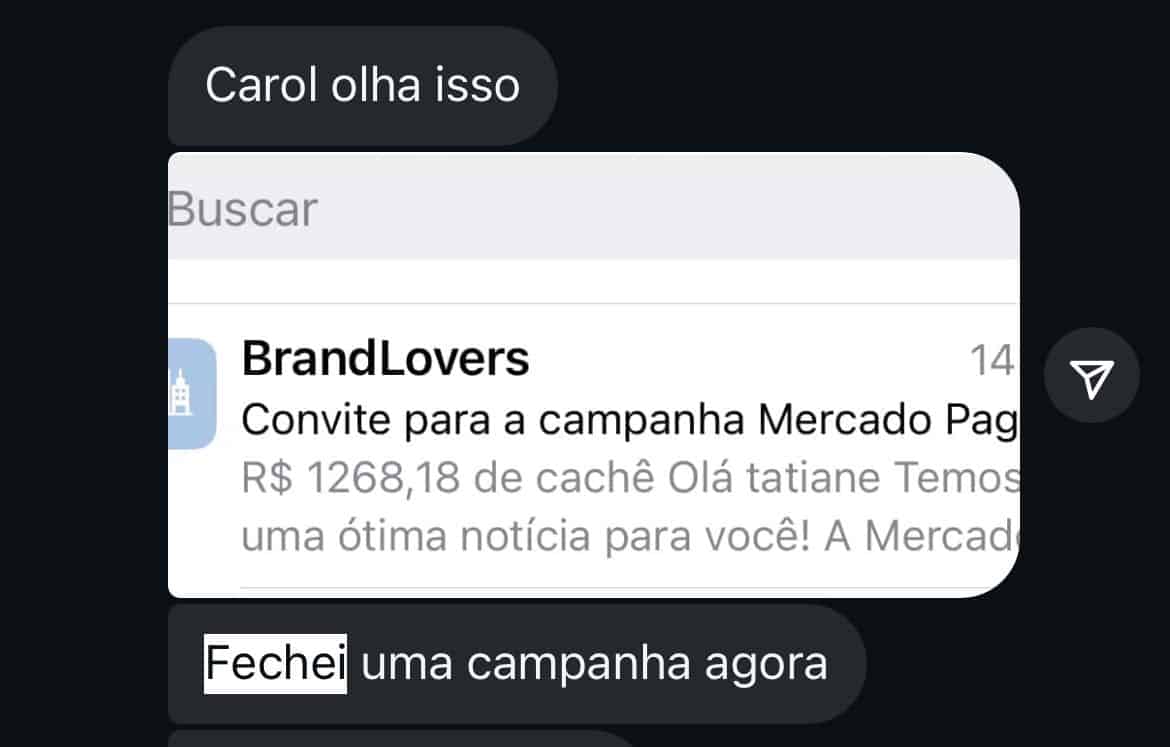Forward the shared BrandLovers screenshot

[1091, 376]
